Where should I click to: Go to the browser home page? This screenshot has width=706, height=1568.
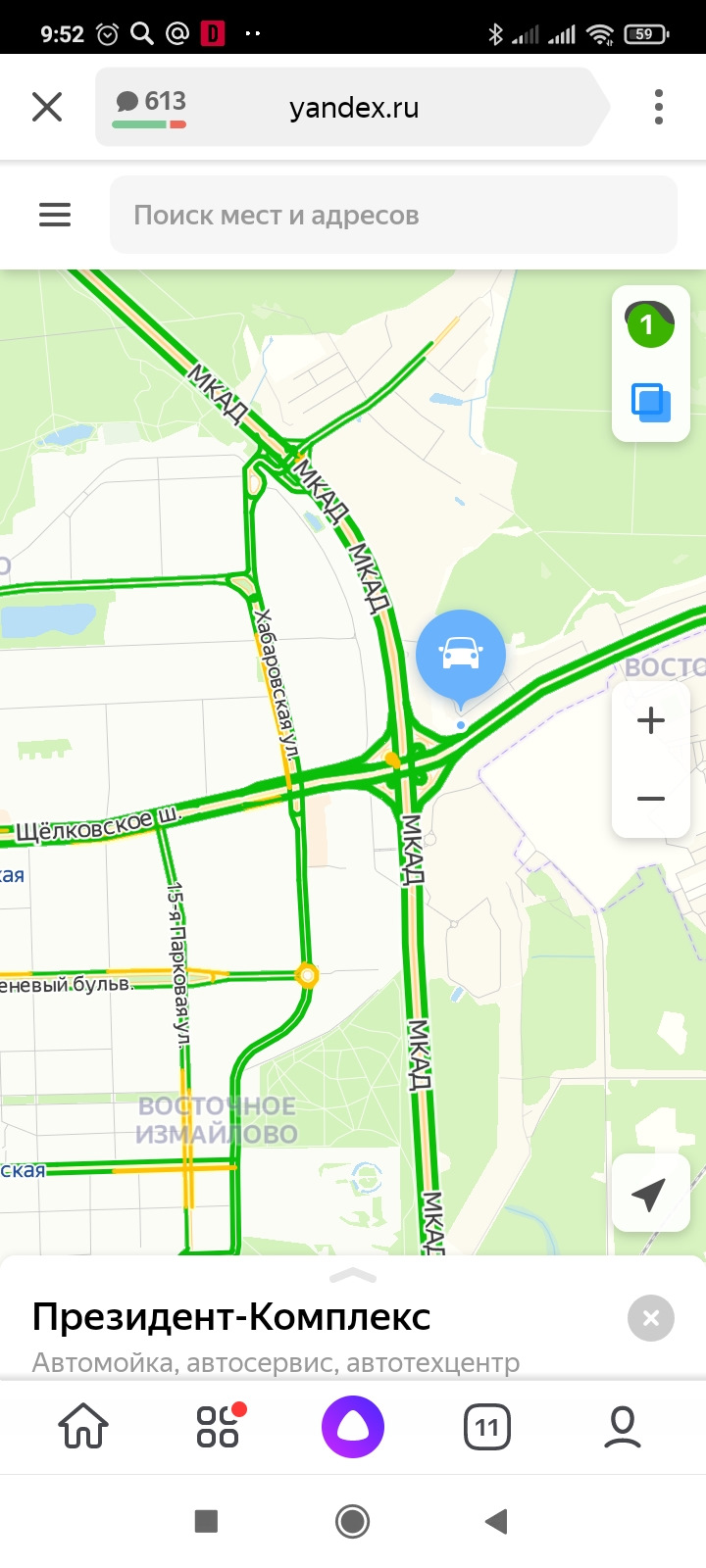coord(84,1427)
